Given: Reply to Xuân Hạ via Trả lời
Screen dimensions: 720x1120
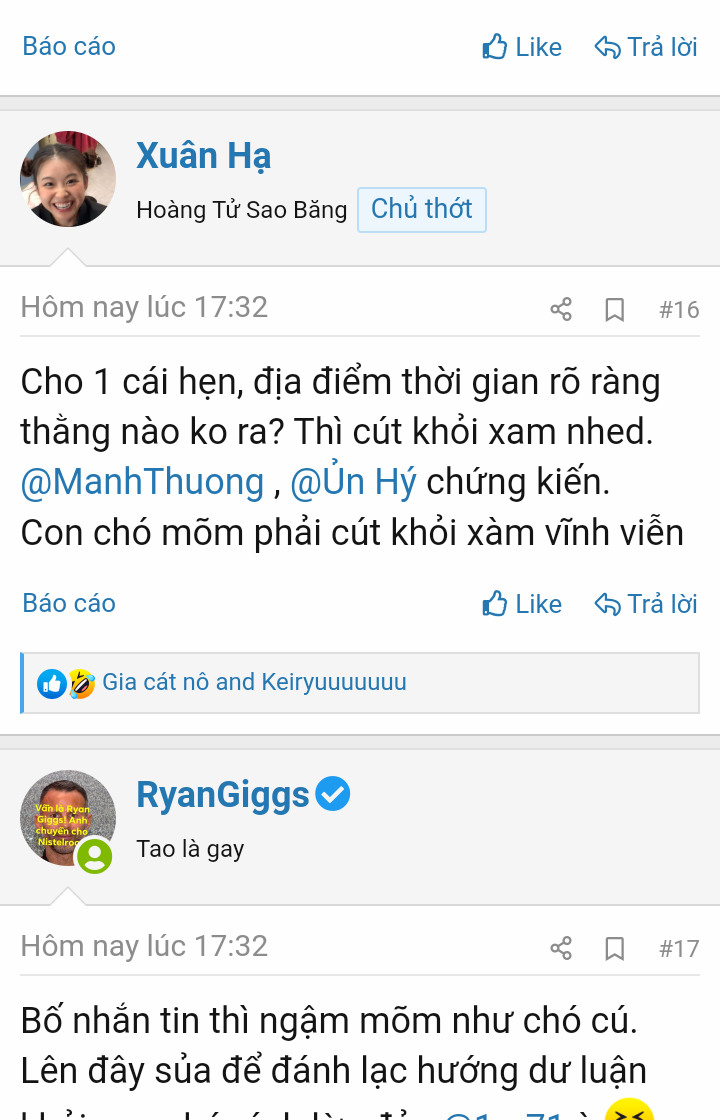Looking at the screenshot, I should point(646,604).
